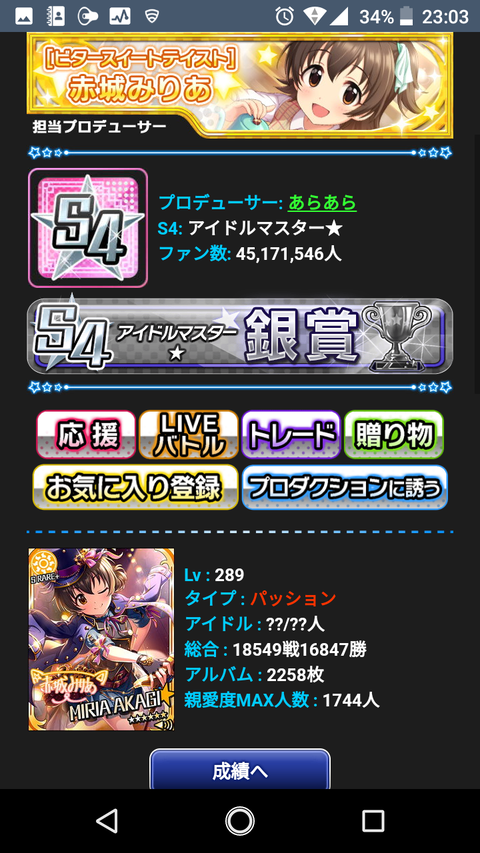Screen dimensions: 480x853
Task: Open the 赤城みりあ top banner
Action: coord(240,84)
